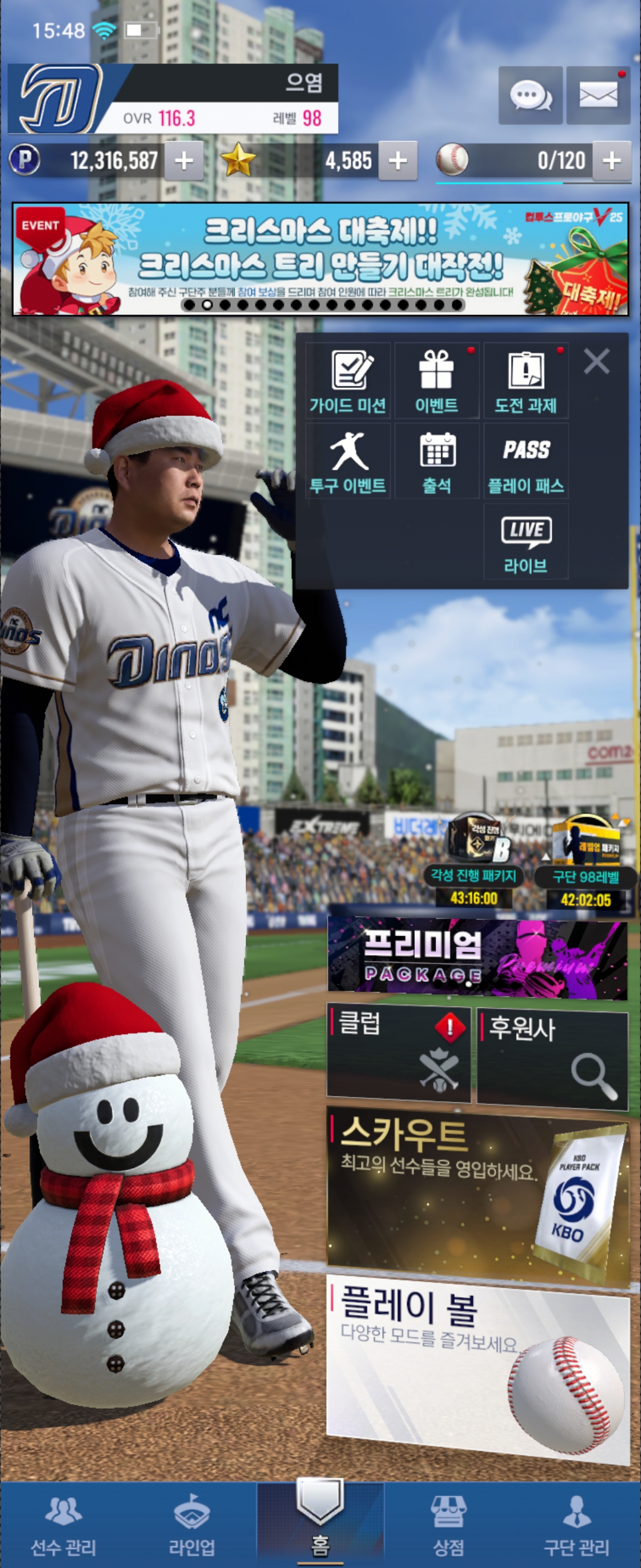Image resolution: width=641 pixels, height=1568 pixels.
Task: Open 가이드 미션 menu
Action: 348,381
